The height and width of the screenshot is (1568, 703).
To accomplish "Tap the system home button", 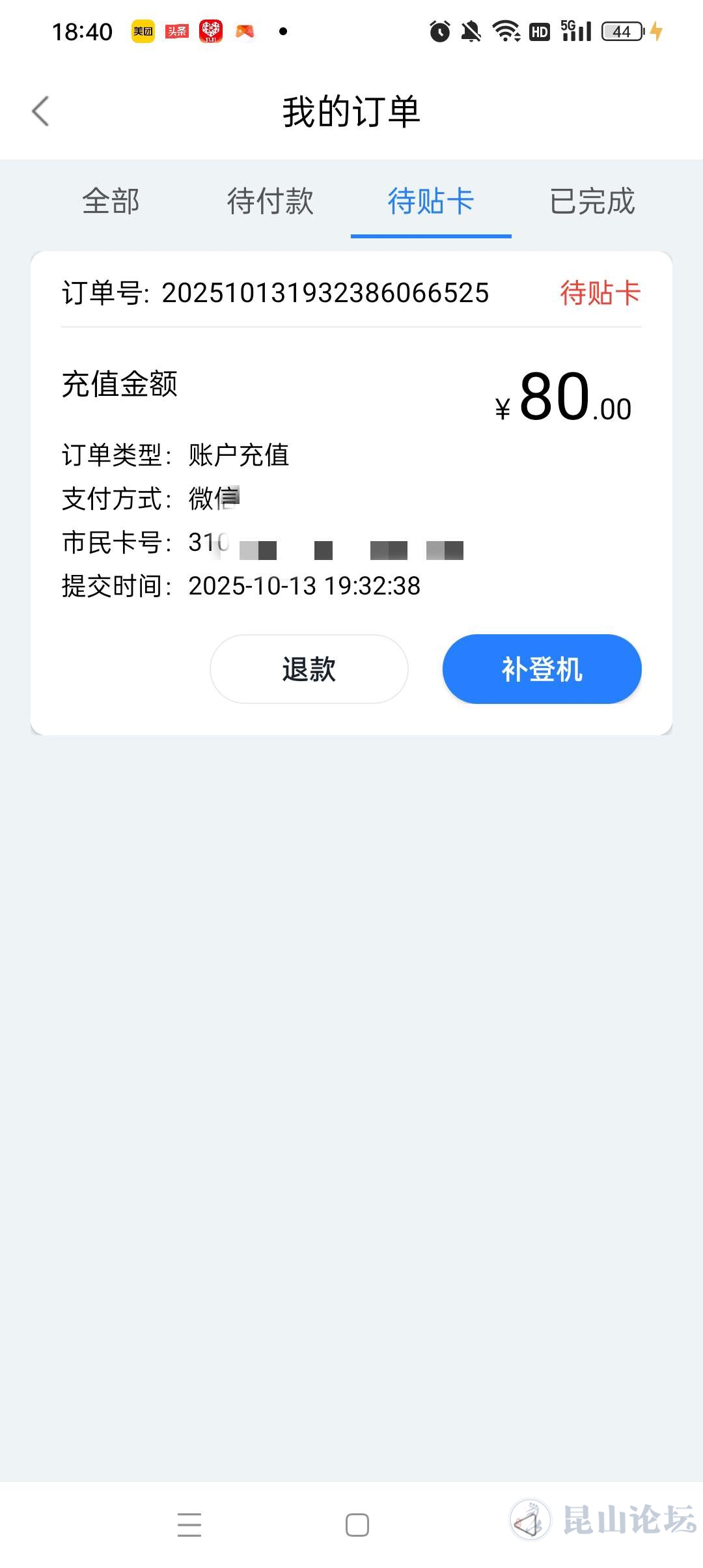I will pyautogui.click(x=357, y=1525).
